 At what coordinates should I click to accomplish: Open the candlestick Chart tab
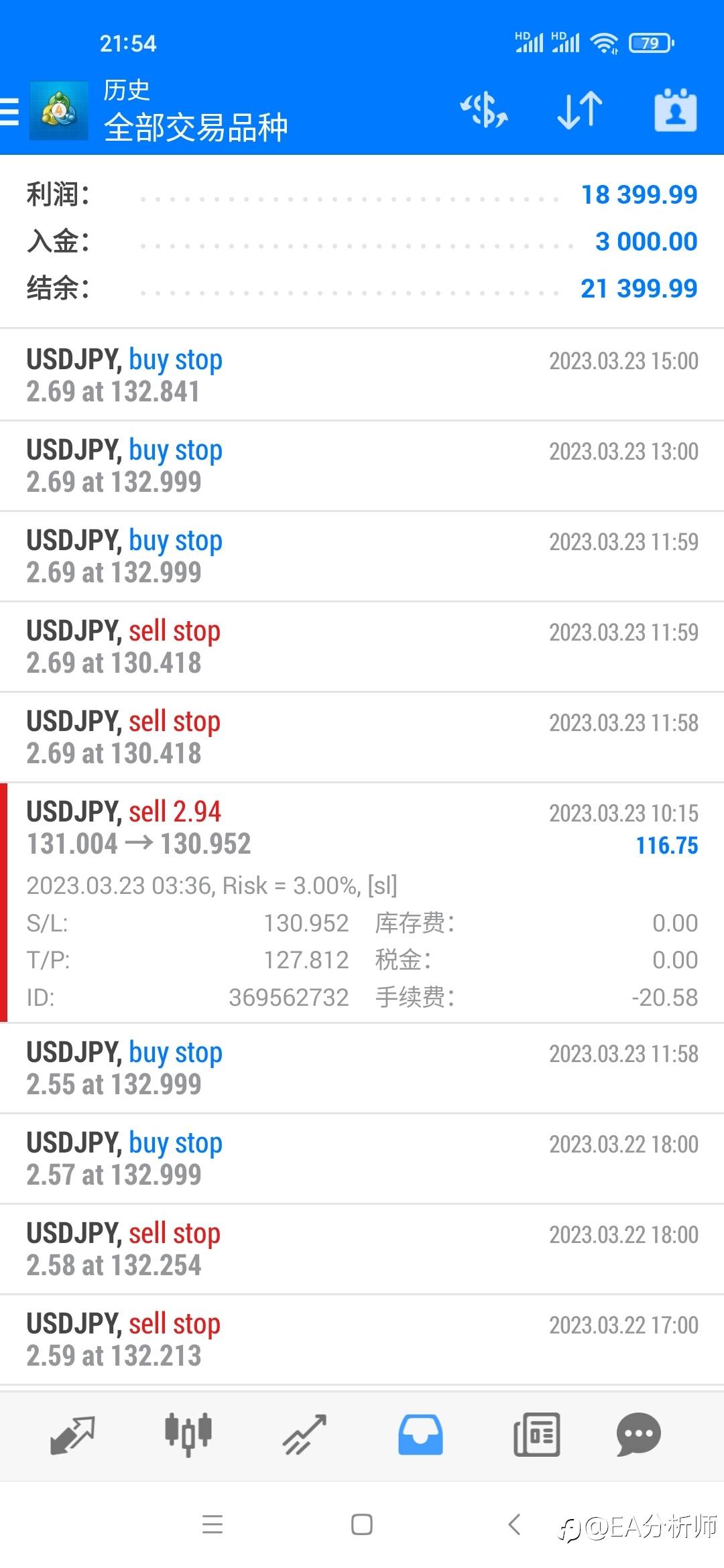188,1435
